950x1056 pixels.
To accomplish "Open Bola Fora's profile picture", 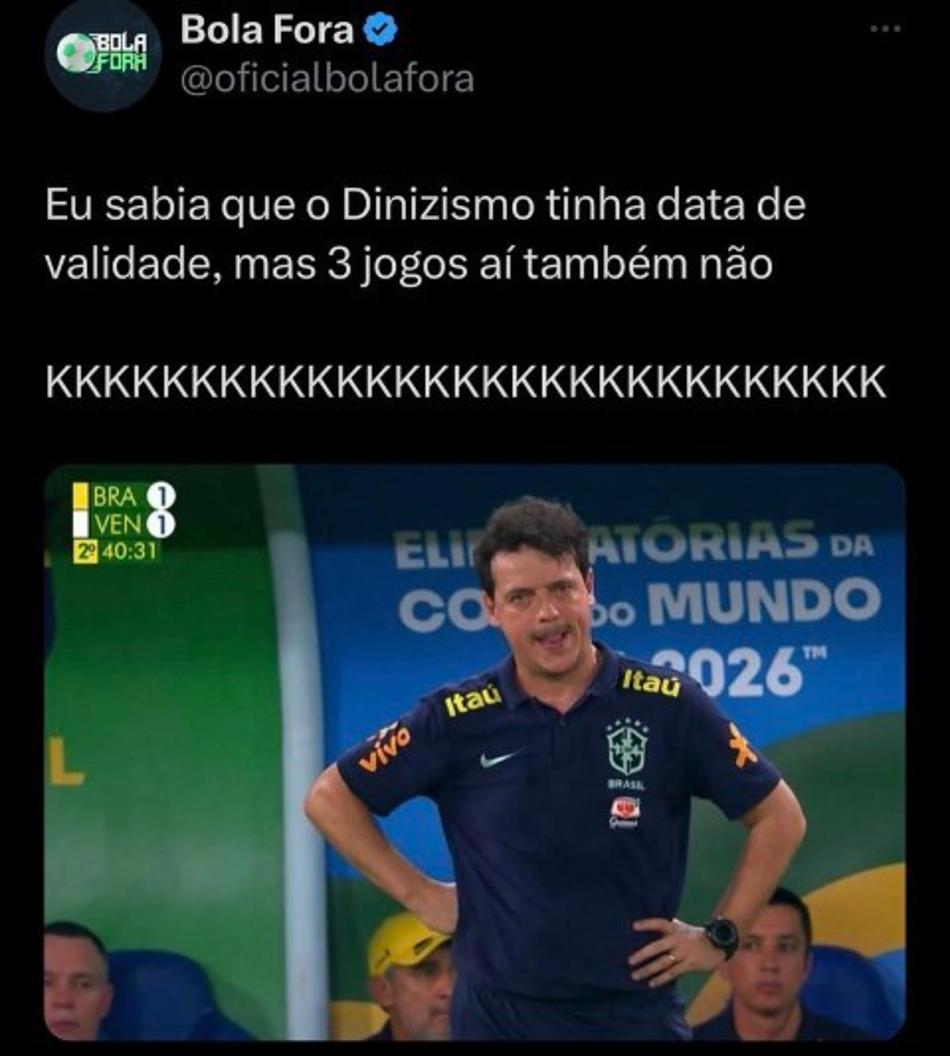I will click(102, 53).
